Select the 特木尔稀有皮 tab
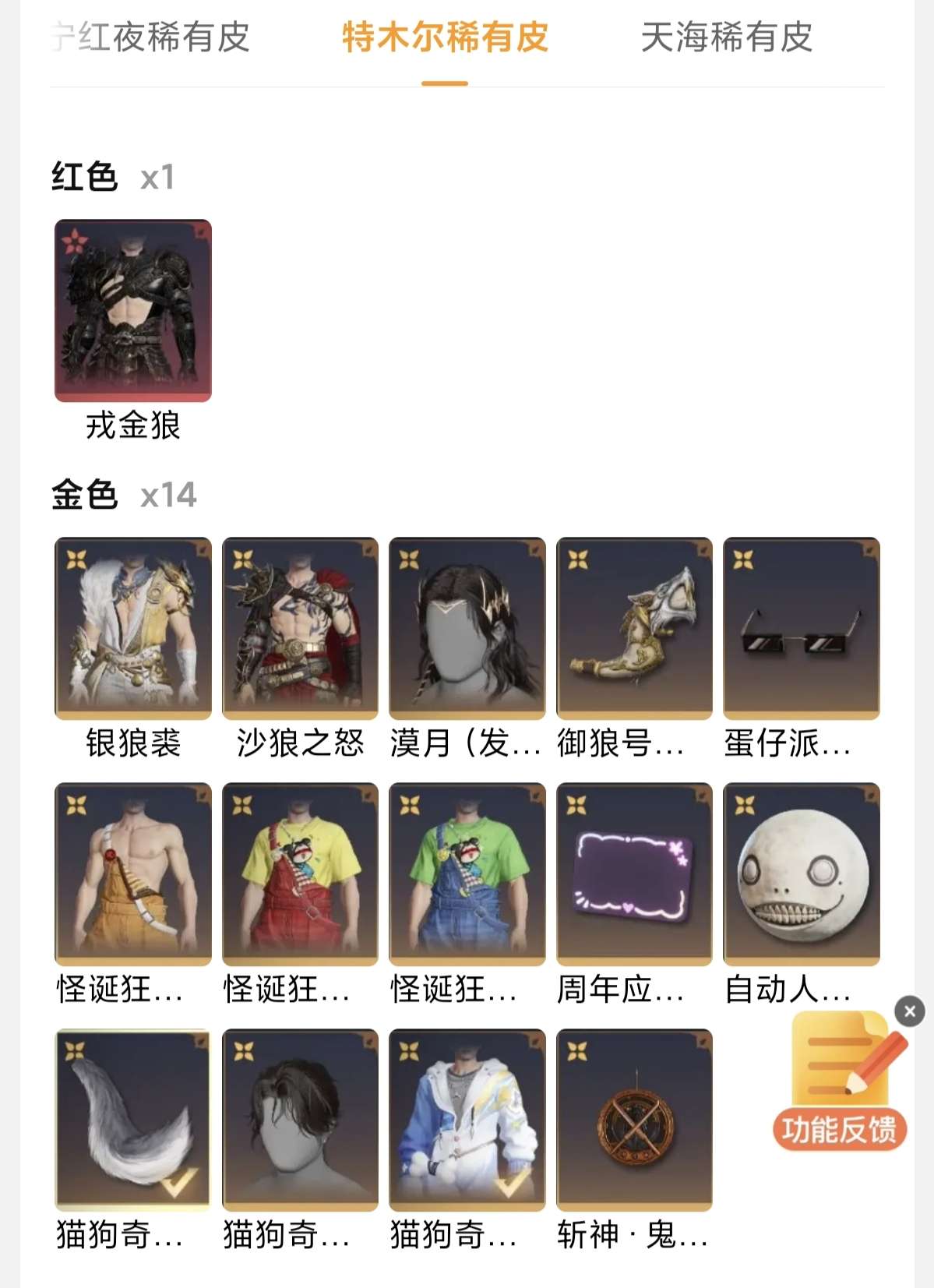 pos(445,37)
